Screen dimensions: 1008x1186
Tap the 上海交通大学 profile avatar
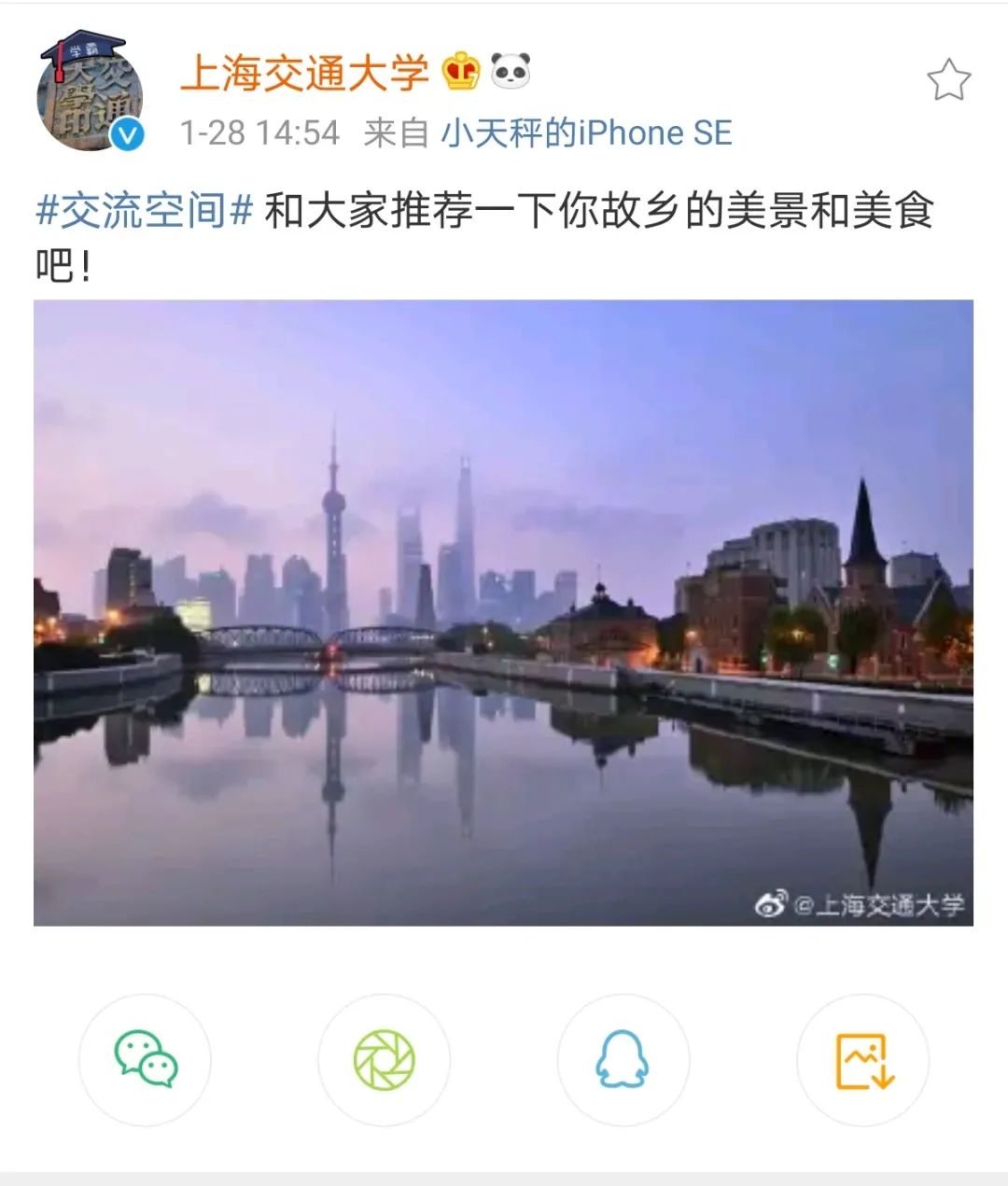pyautogui.click(x=93, y=89)
